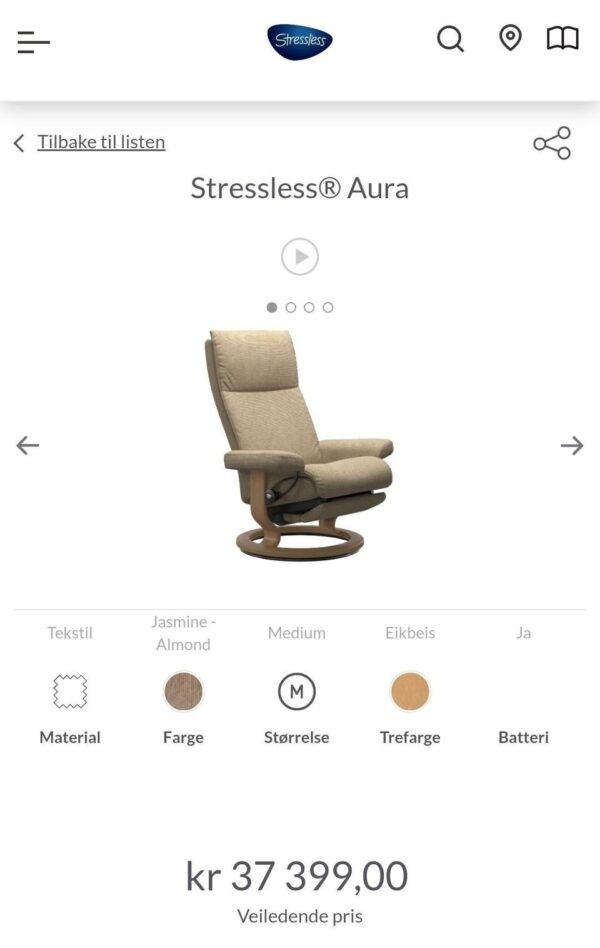Image resolution: width=600 pixels, height=948 pixels.
Task: Open the search icon
Action: [x=450, y=40]
